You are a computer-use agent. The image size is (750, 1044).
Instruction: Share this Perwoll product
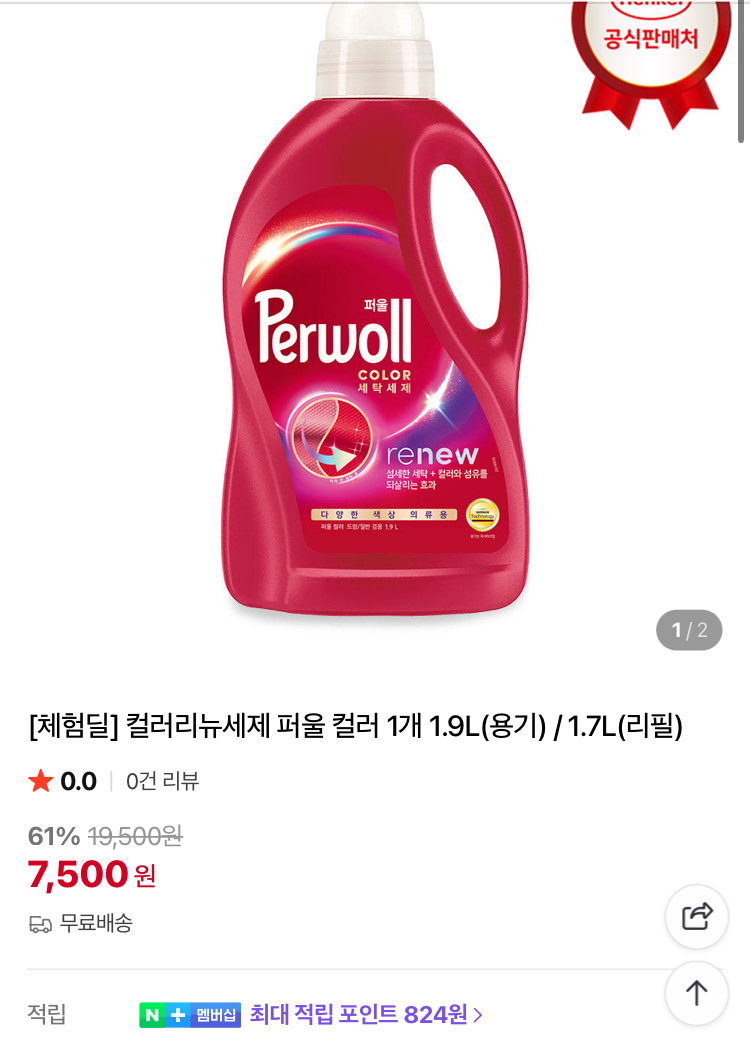coord(697,916)
